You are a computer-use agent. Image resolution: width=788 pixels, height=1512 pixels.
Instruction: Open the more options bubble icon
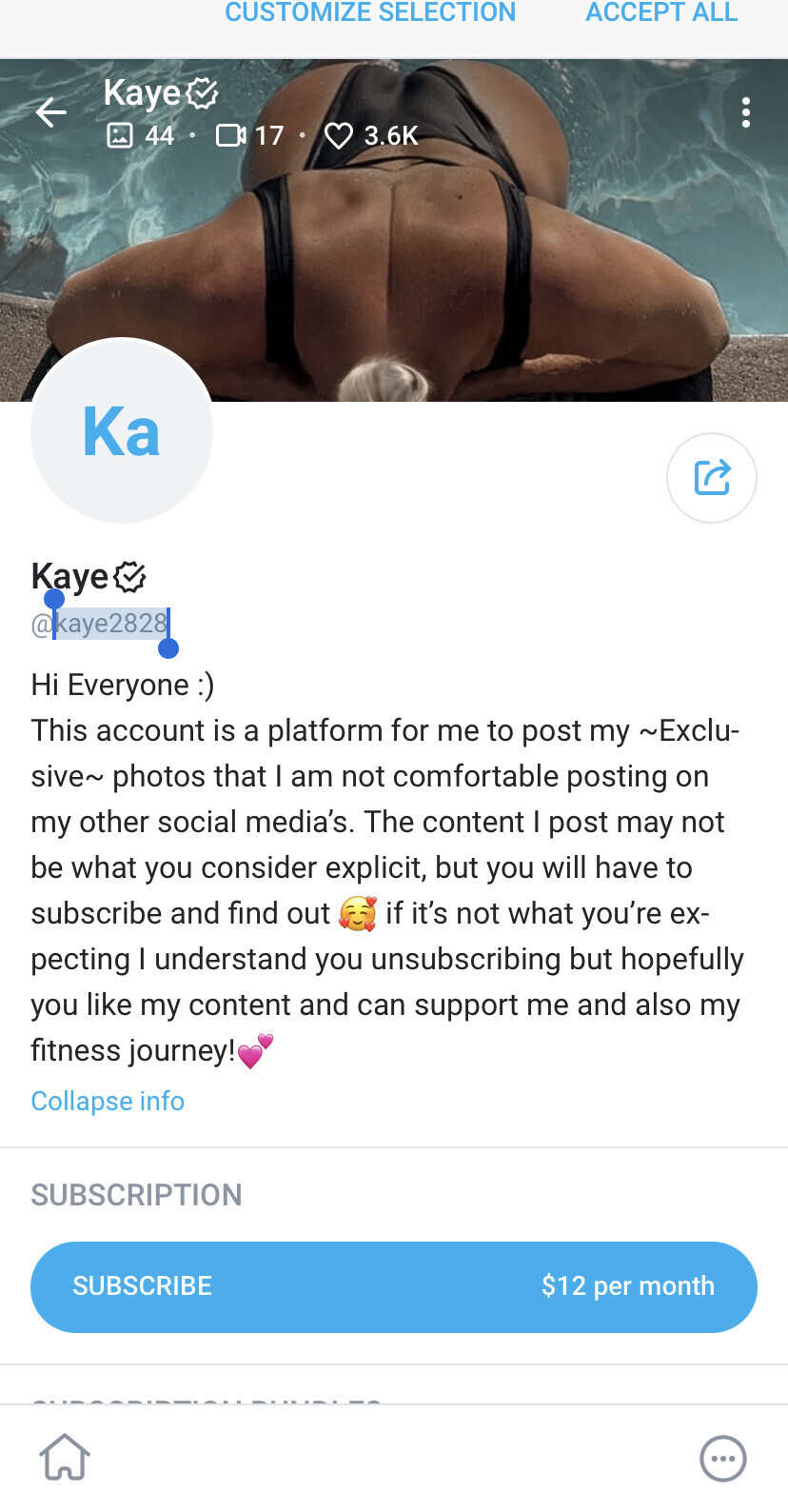(x=722, y=1458)
